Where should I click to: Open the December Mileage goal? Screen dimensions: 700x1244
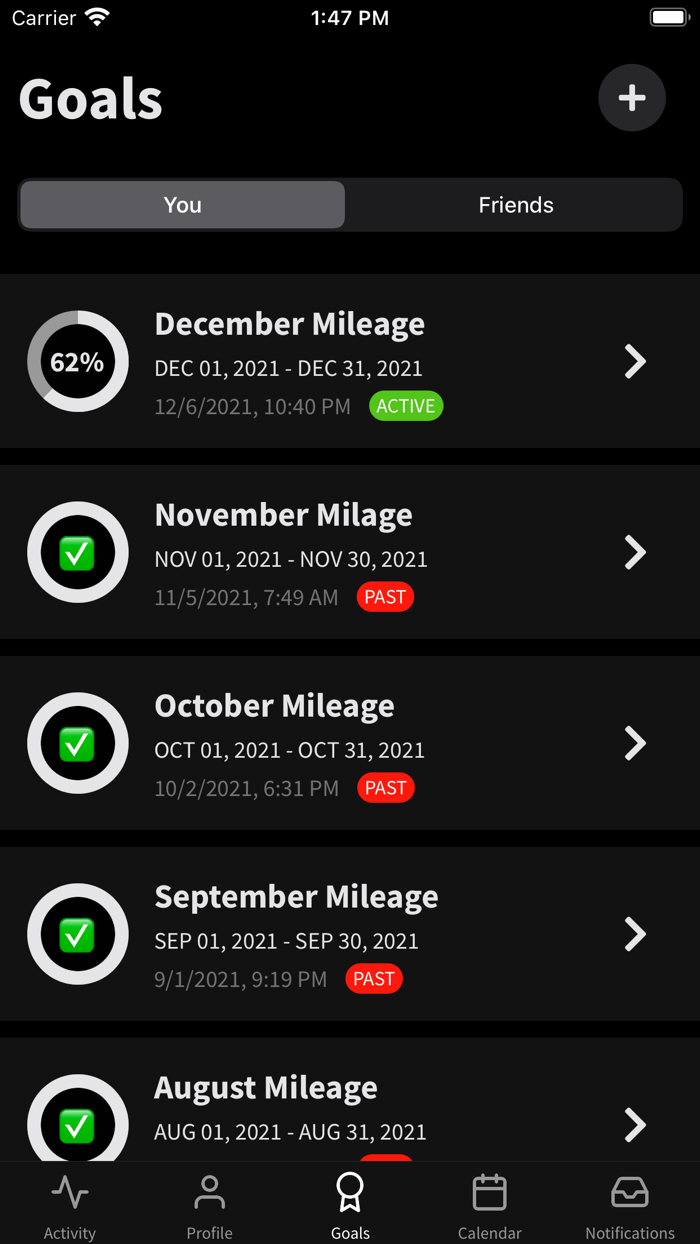coord(350,361)
